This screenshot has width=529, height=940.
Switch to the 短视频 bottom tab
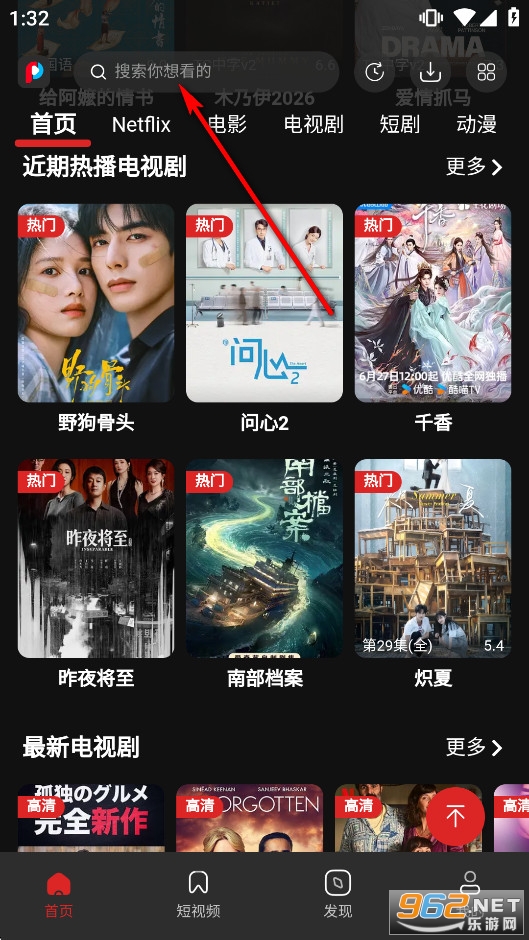click(198, 894)
